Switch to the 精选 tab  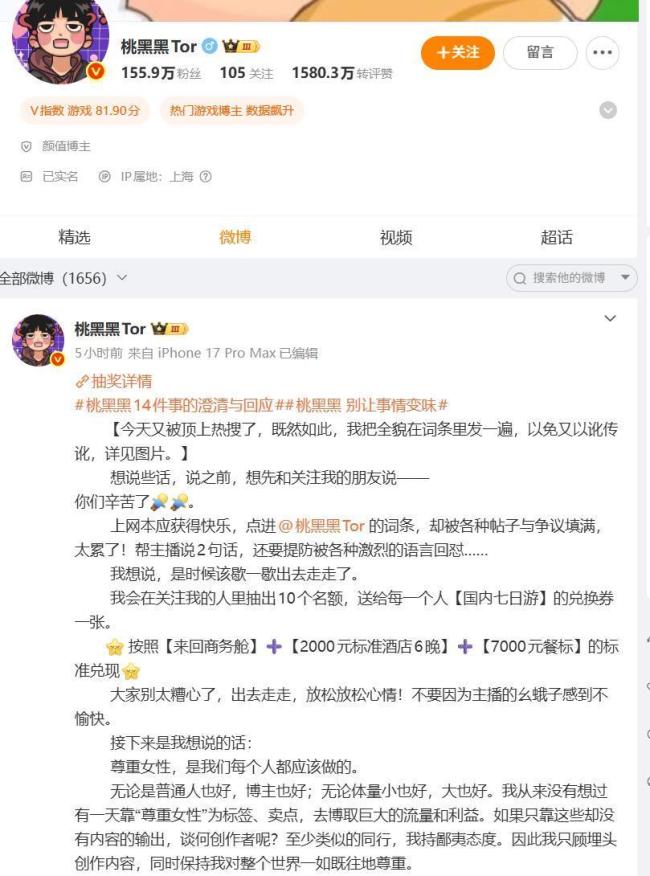click(x=74, y=237)
